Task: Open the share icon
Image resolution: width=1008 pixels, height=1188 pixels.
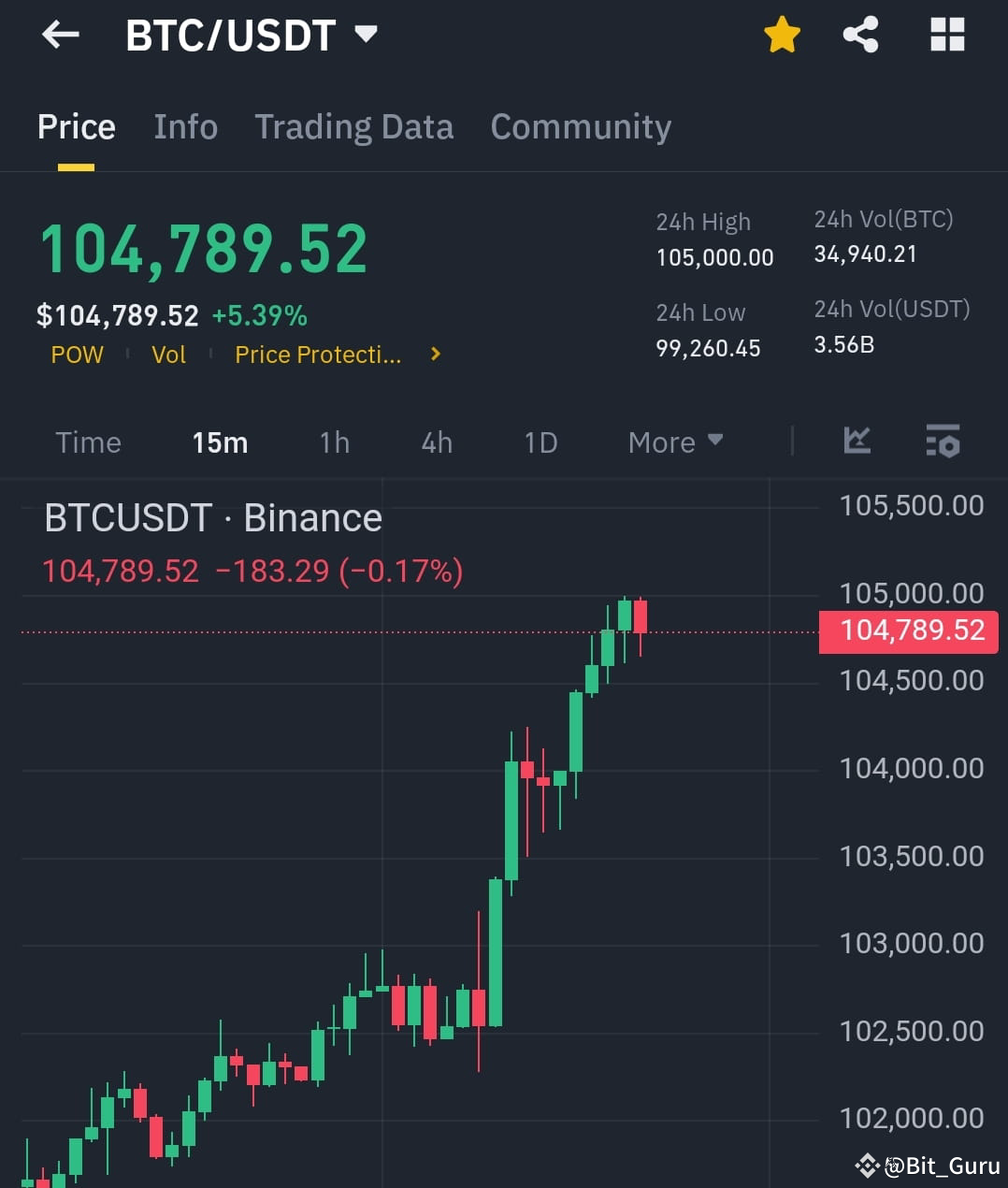Action: pos(861,34)
